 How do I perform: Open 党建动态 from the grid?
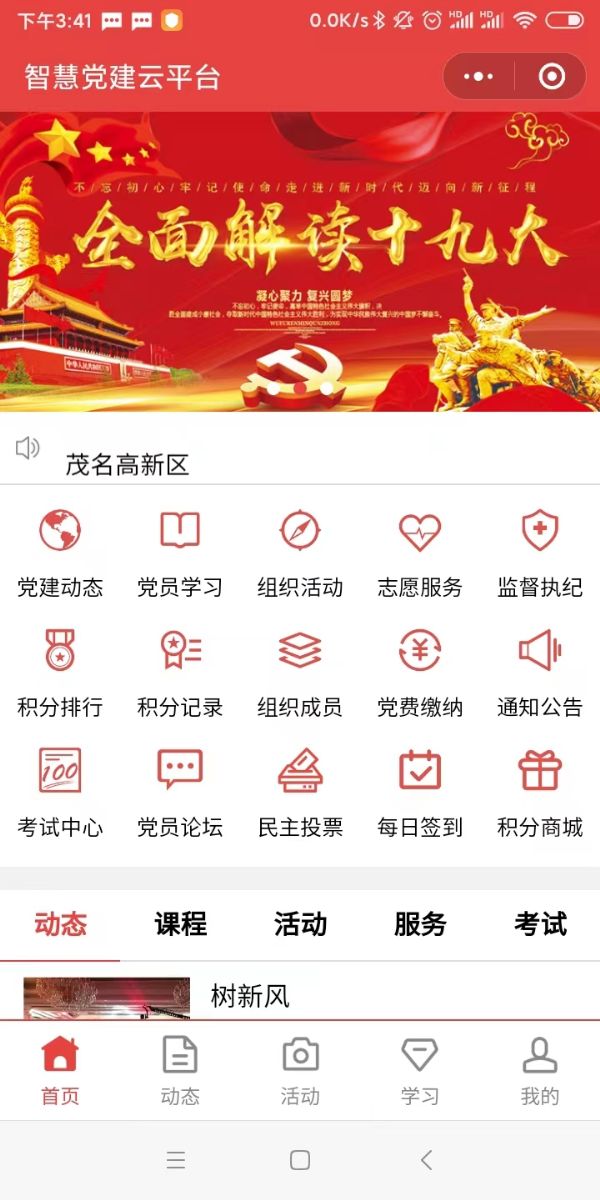(60, 552)
